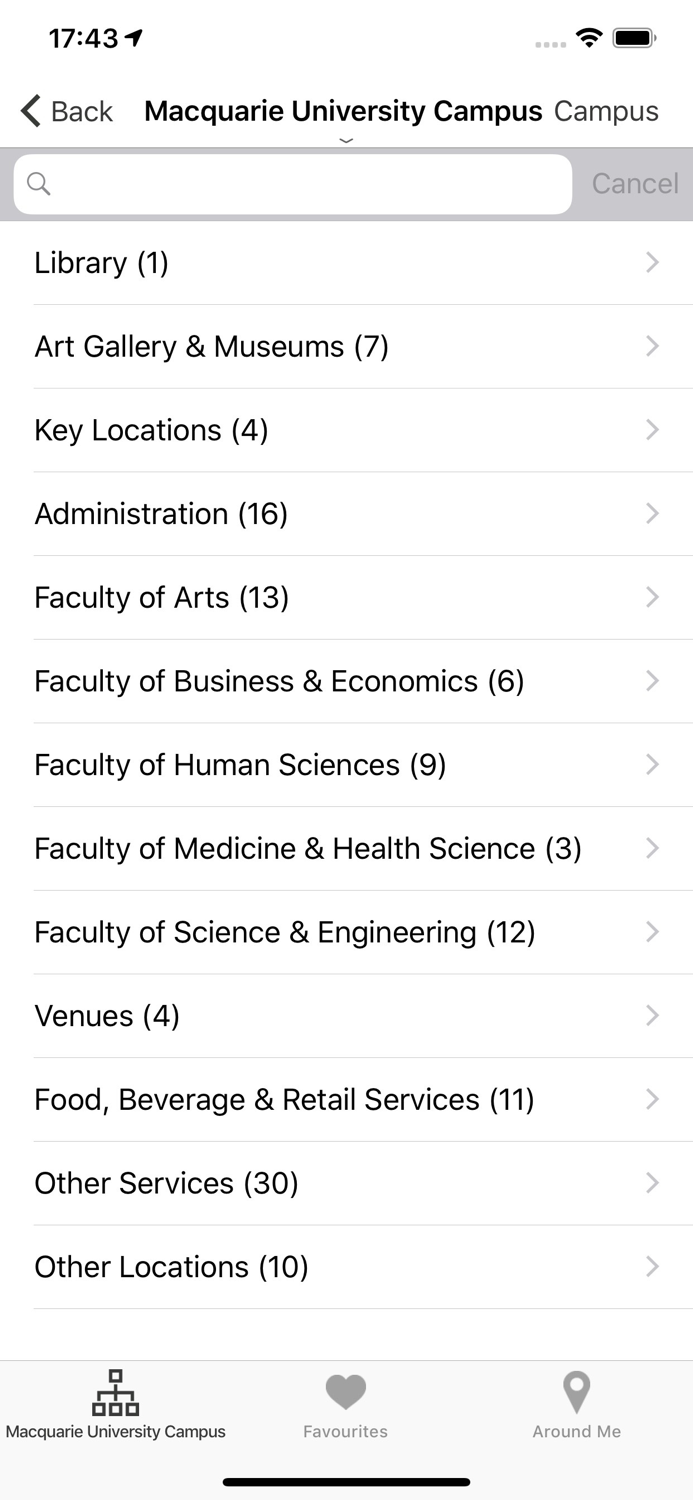The height and width of the screenshot is (1500, 693).
Task: Select Key Locations
Action: (x=346, y=430)
